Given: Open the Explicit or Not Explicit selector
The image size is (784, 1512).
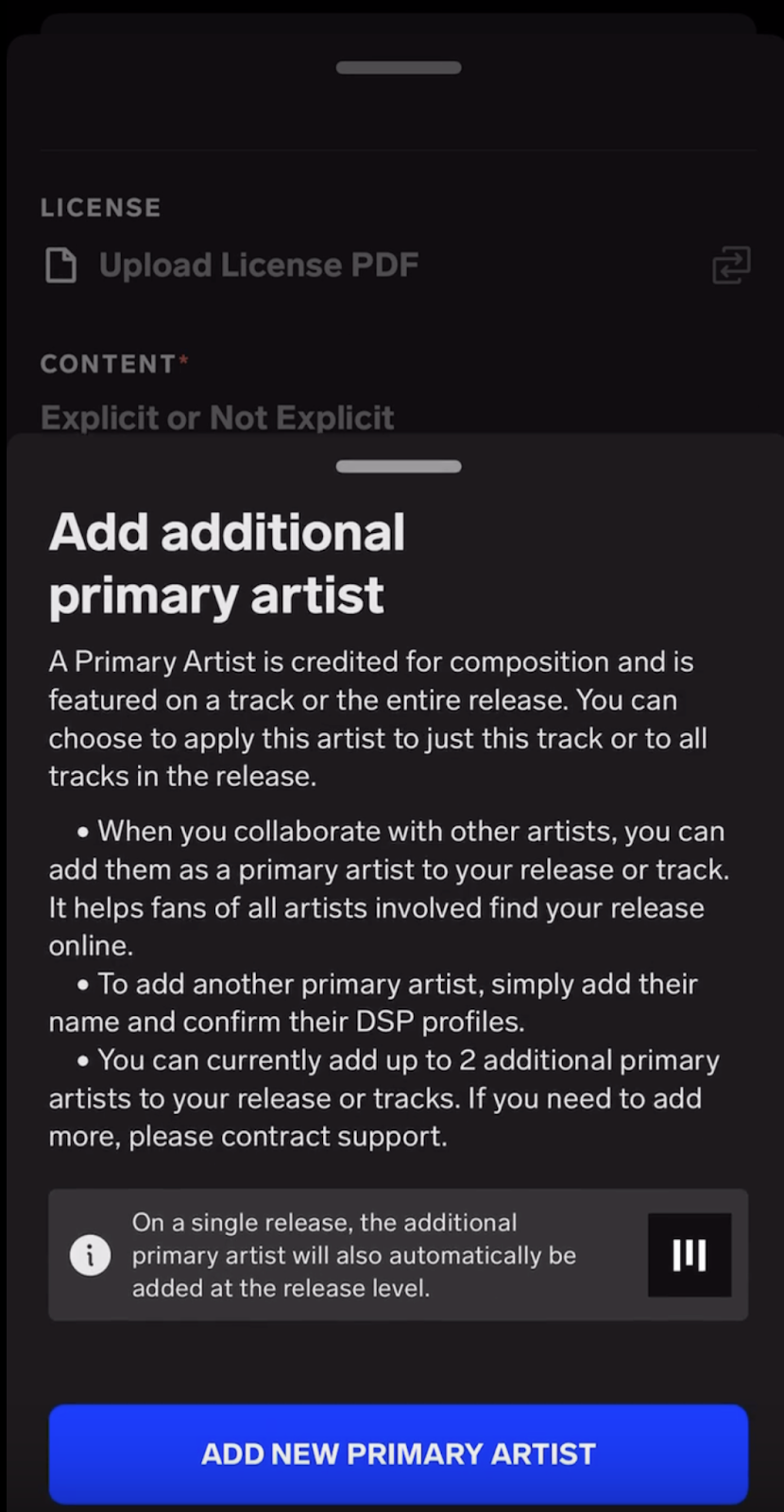Looking at the screenshot, I should [217, 417].
